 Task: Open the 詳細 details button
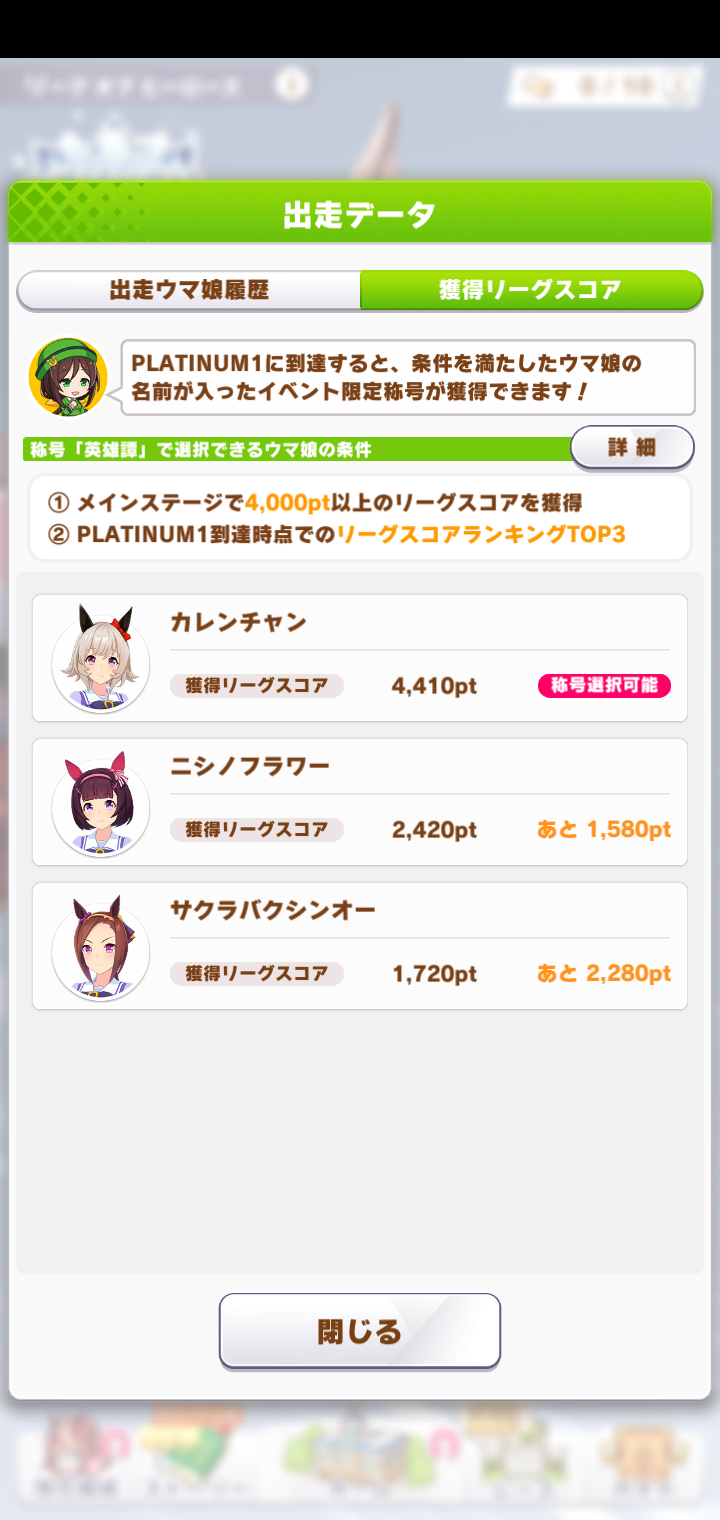[x=632, y=447]
